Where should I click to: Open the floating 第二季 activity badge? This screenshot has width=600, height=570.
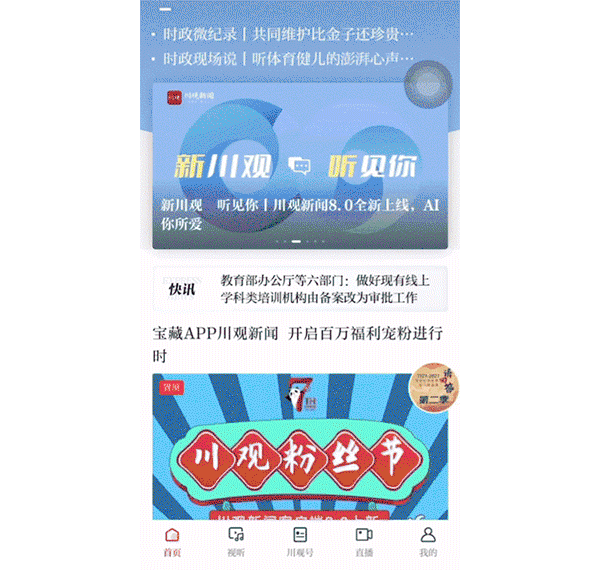tap(436, 386)
